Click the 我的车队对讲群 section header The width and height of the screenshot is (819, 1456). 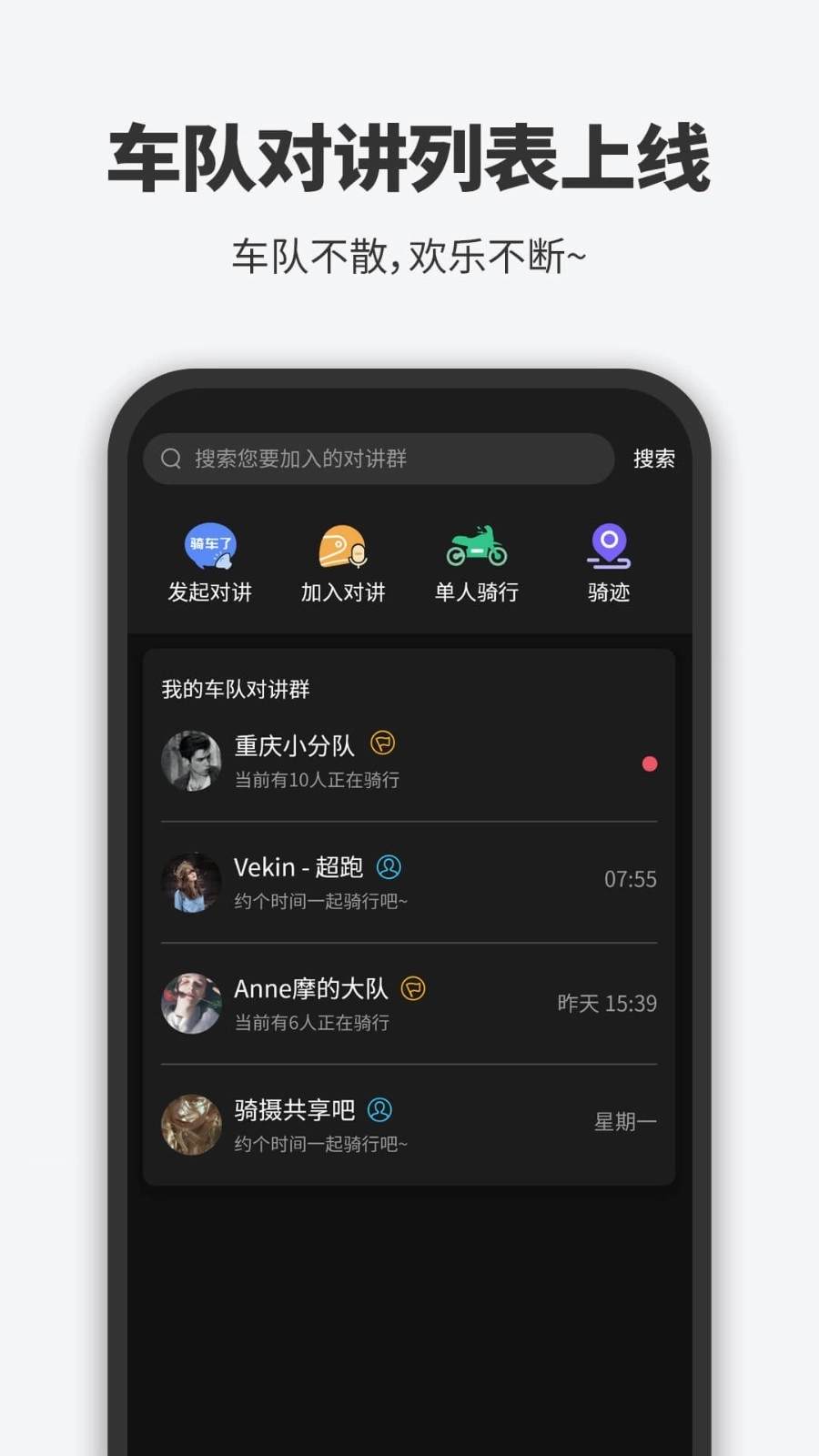point(235,690)
